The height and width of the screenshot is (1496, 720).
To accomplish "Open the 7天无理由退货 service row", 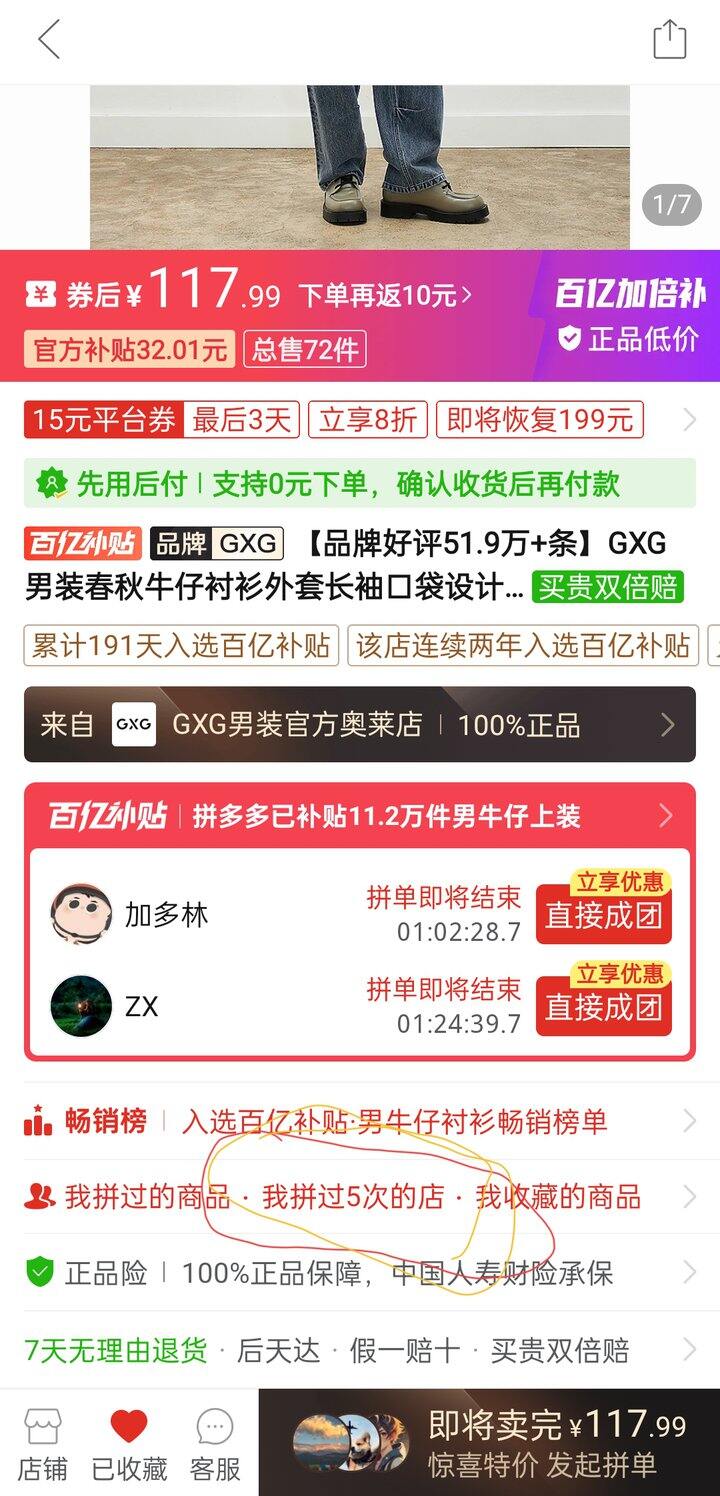I will click(x=360, y=1351).
